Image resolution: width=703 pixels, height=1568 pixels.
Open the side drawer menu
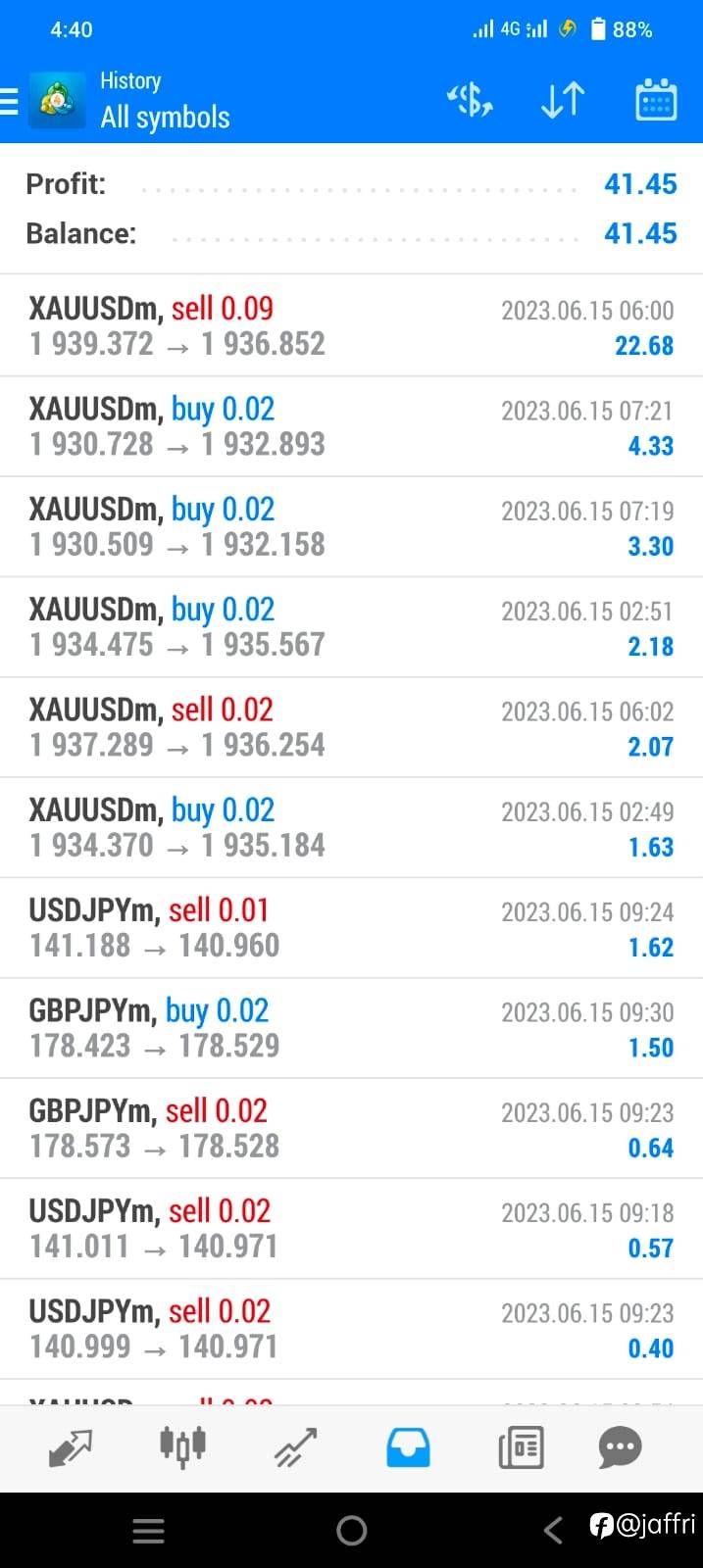(10, 101)
